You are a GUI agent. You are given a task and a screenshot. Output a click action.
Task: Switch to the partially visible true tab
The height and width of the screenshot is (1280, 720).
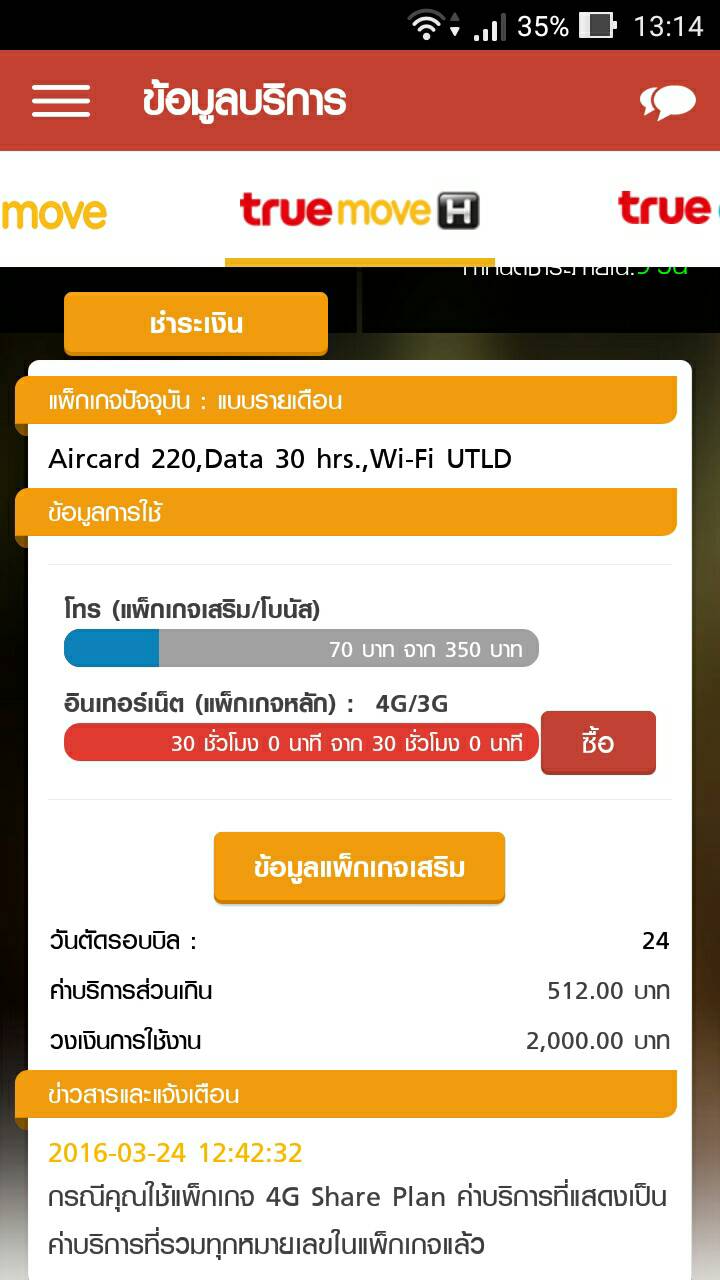pyautogui.click(x=667, y=209)
